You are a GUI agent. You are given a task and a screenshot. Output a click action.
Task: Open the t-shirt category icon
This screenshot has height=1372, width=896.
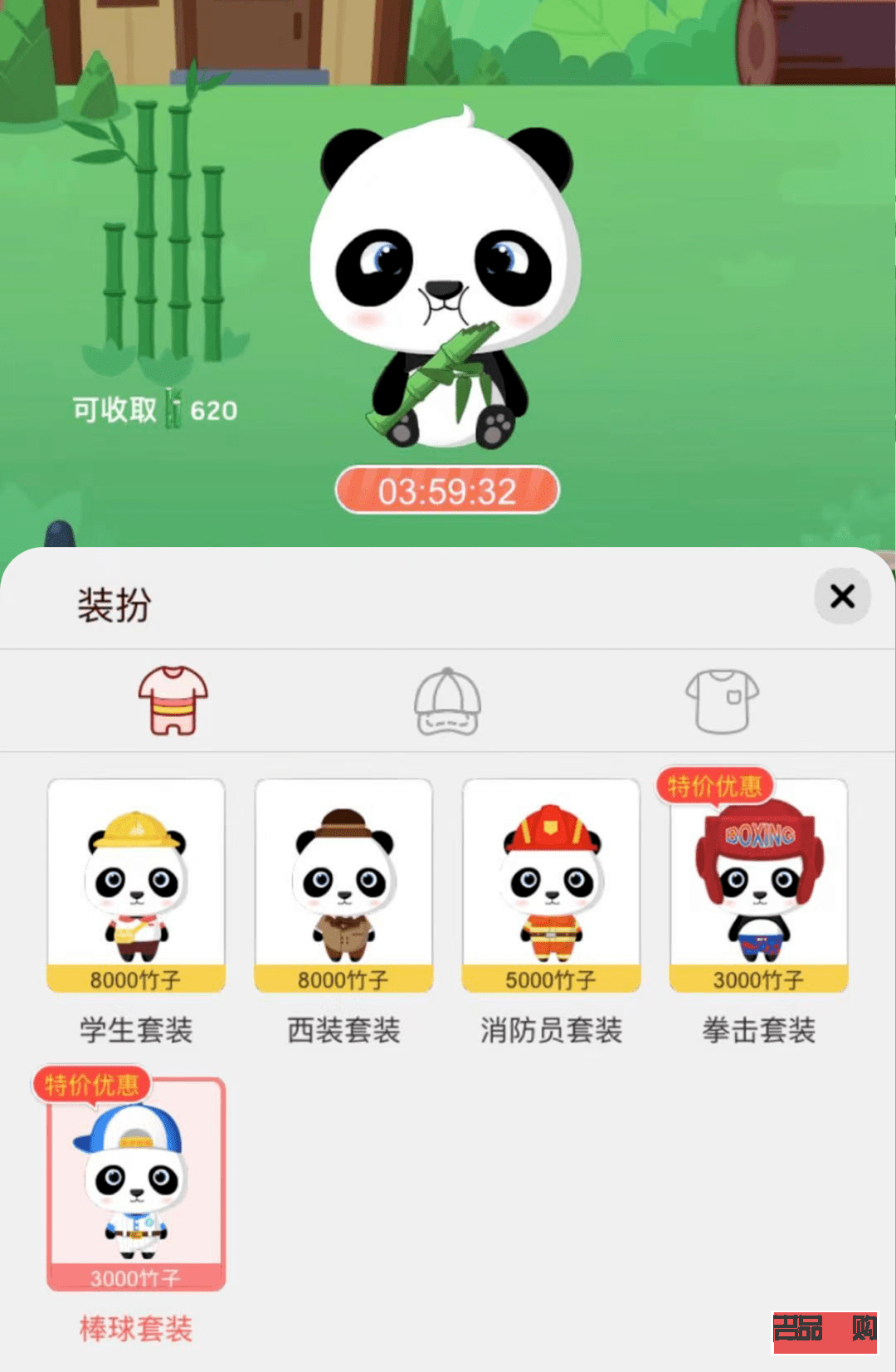click(720, 700)
